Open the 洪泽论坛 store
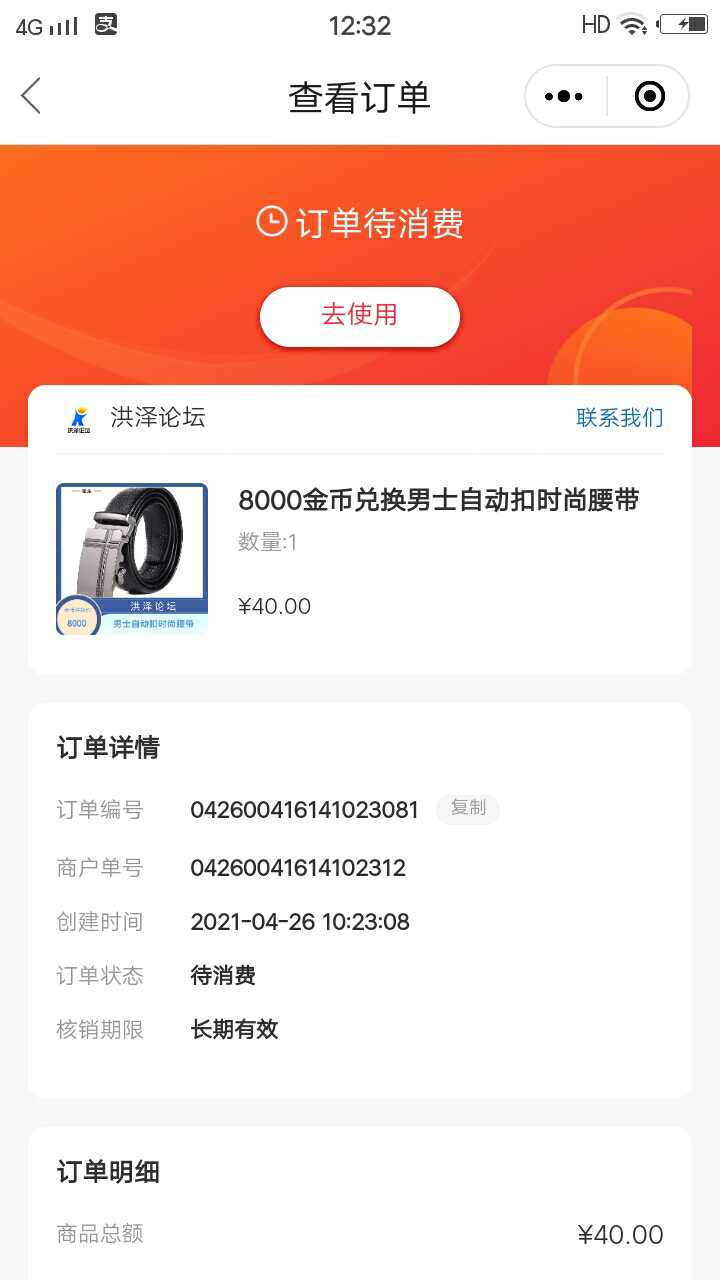This screenshot has width=720, height=1280. pos(135,417)
